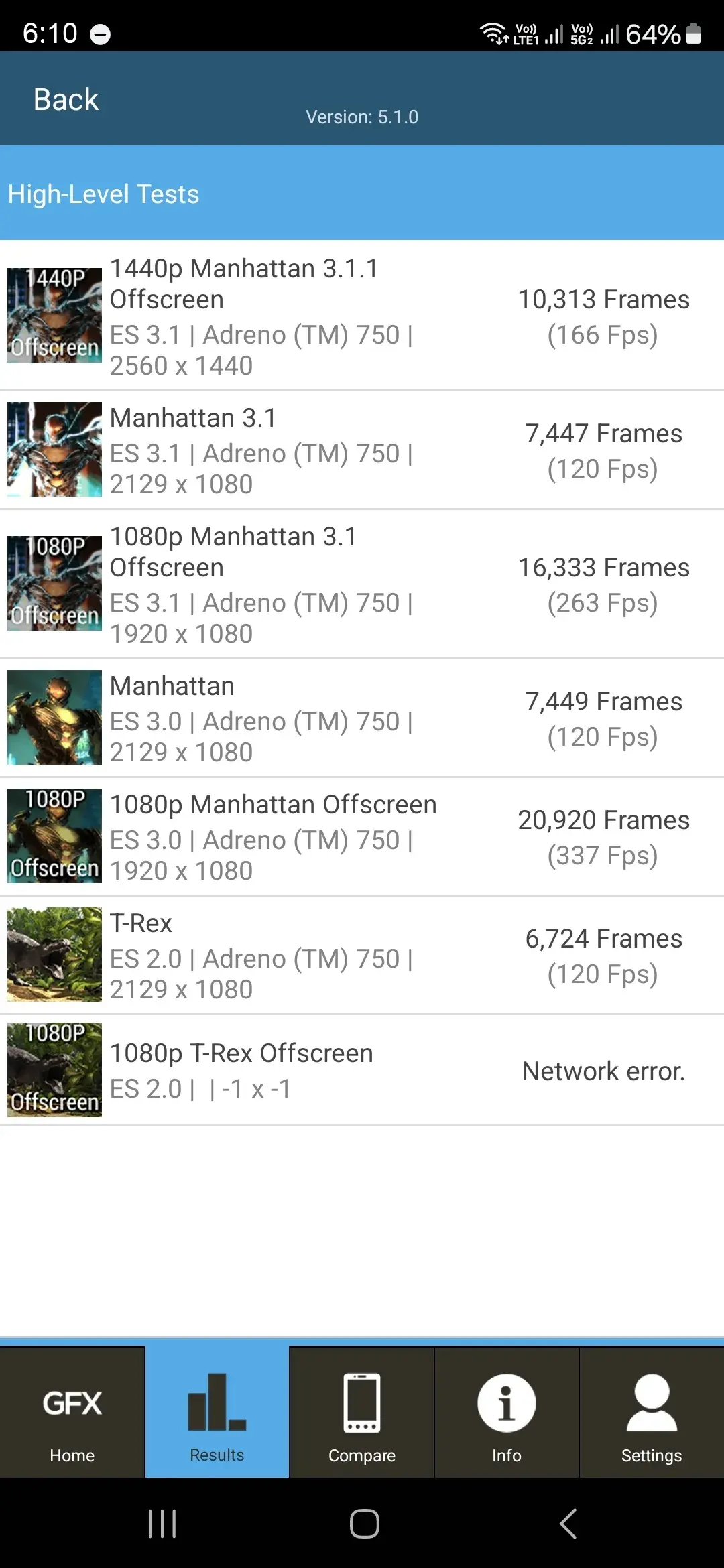Switch to the Settings tab
Image resolution: width=724 pixels, height=1568 pixels.
(651, 1413)
